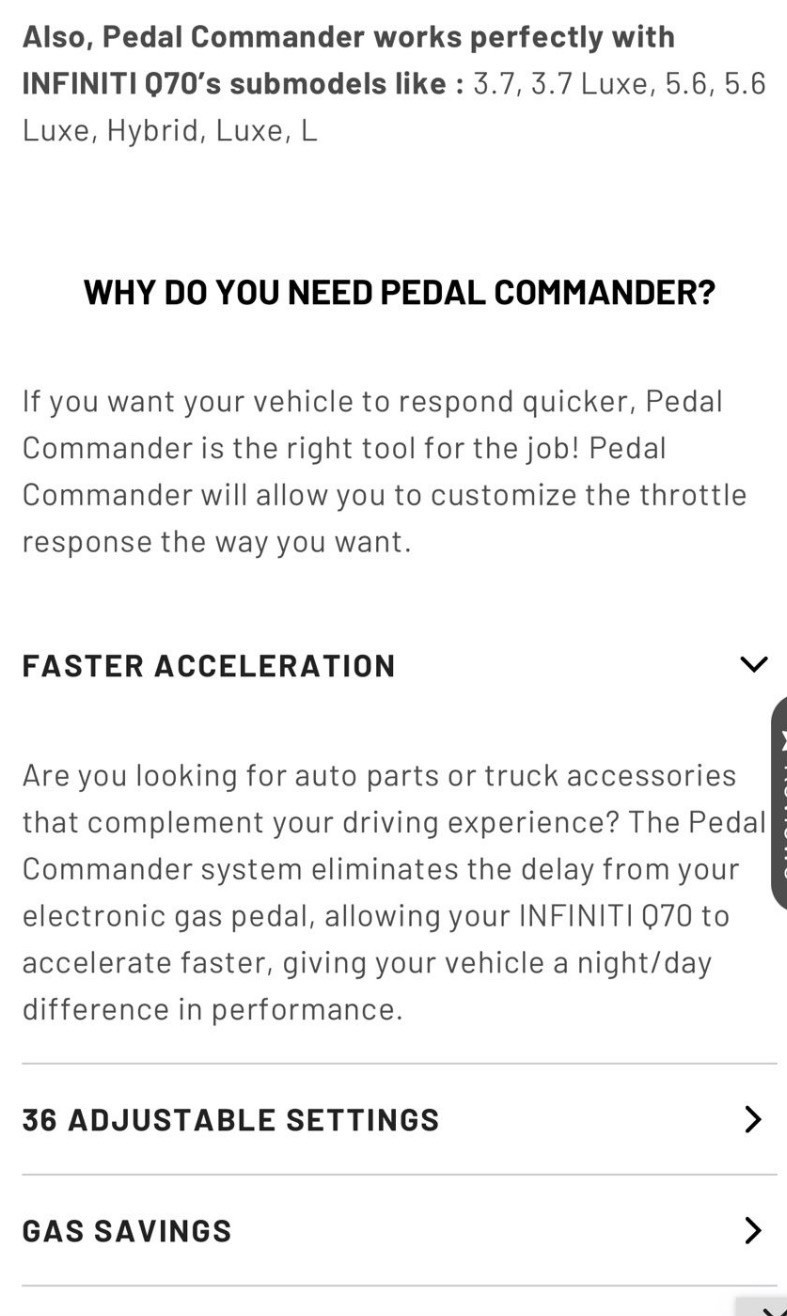Open the side tab on right edge
The height and width of the screenshot is (1316, 787).
[780, 803]
